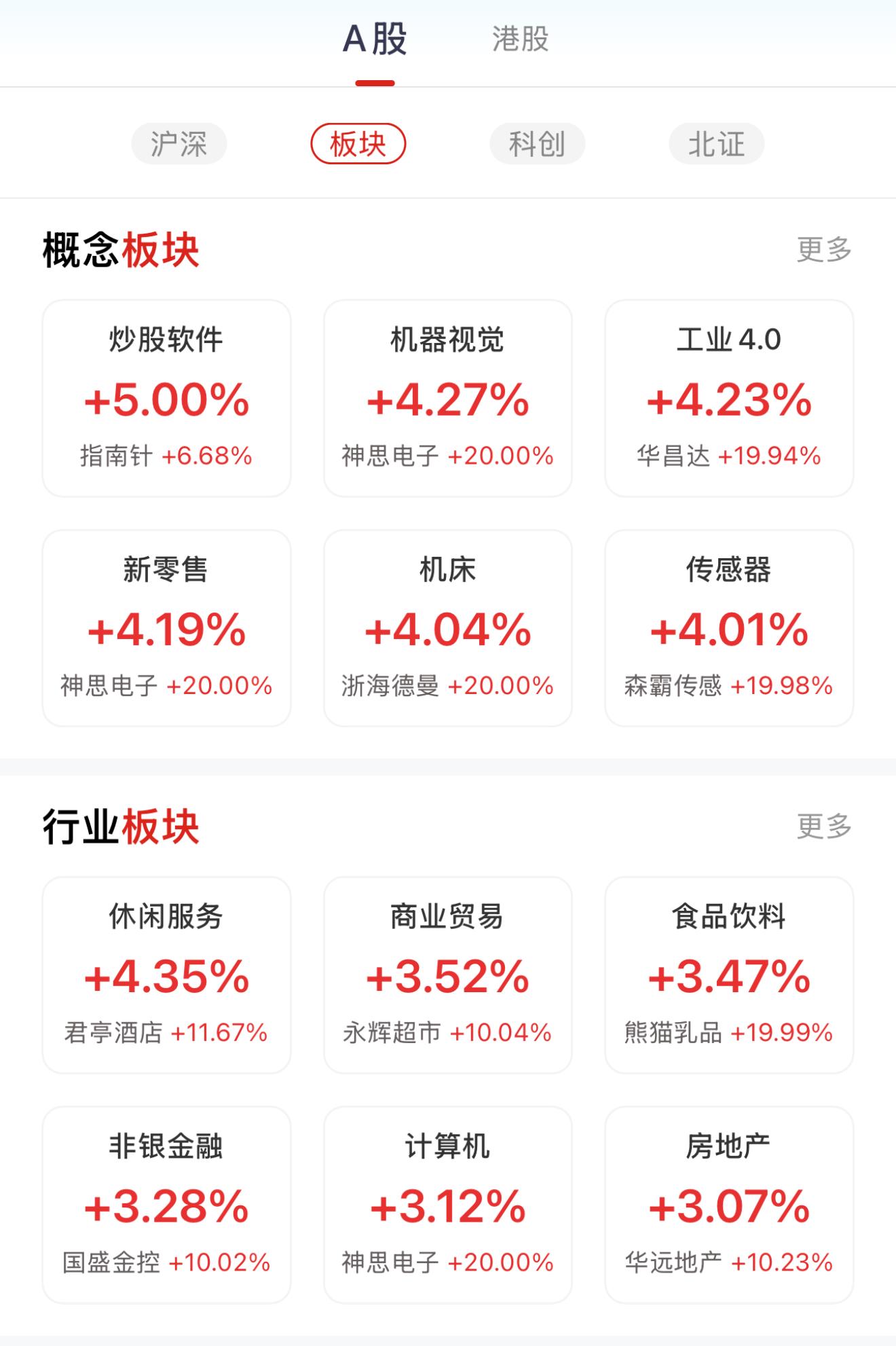This screenshot has width=896, height=1346.
Task: Open the 新零售 sector card
Action: coord(166,628)
